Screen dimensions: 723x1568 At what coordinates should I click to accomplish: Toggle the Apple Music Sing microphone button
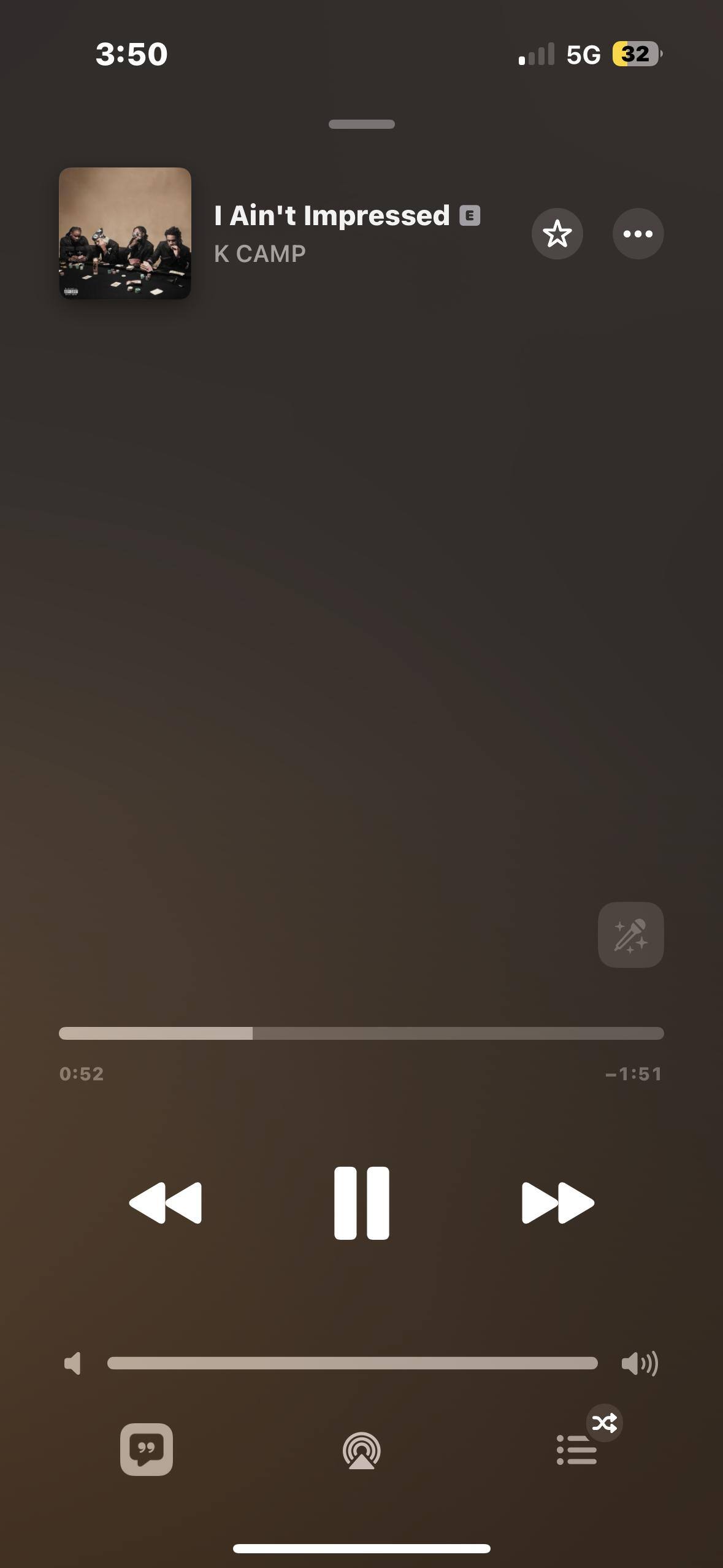630,935
